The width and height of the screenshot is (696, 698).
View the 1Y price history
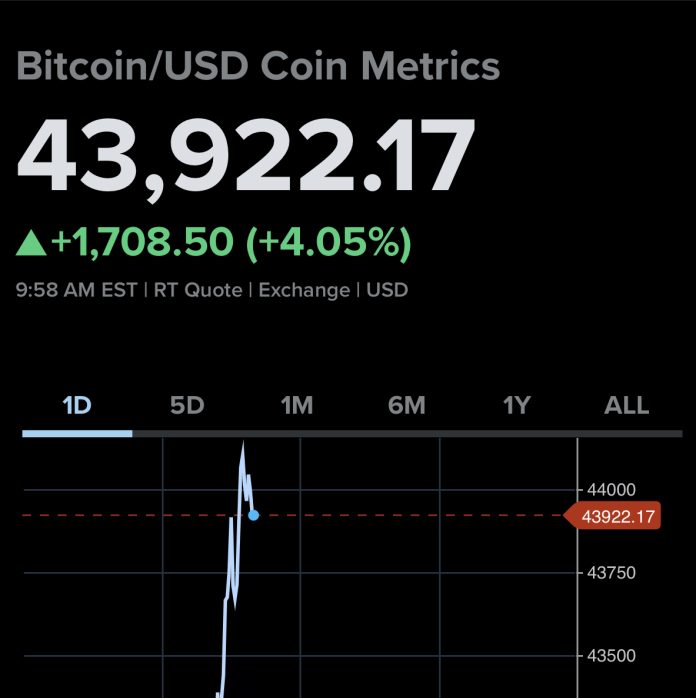[x=516, y=405]
